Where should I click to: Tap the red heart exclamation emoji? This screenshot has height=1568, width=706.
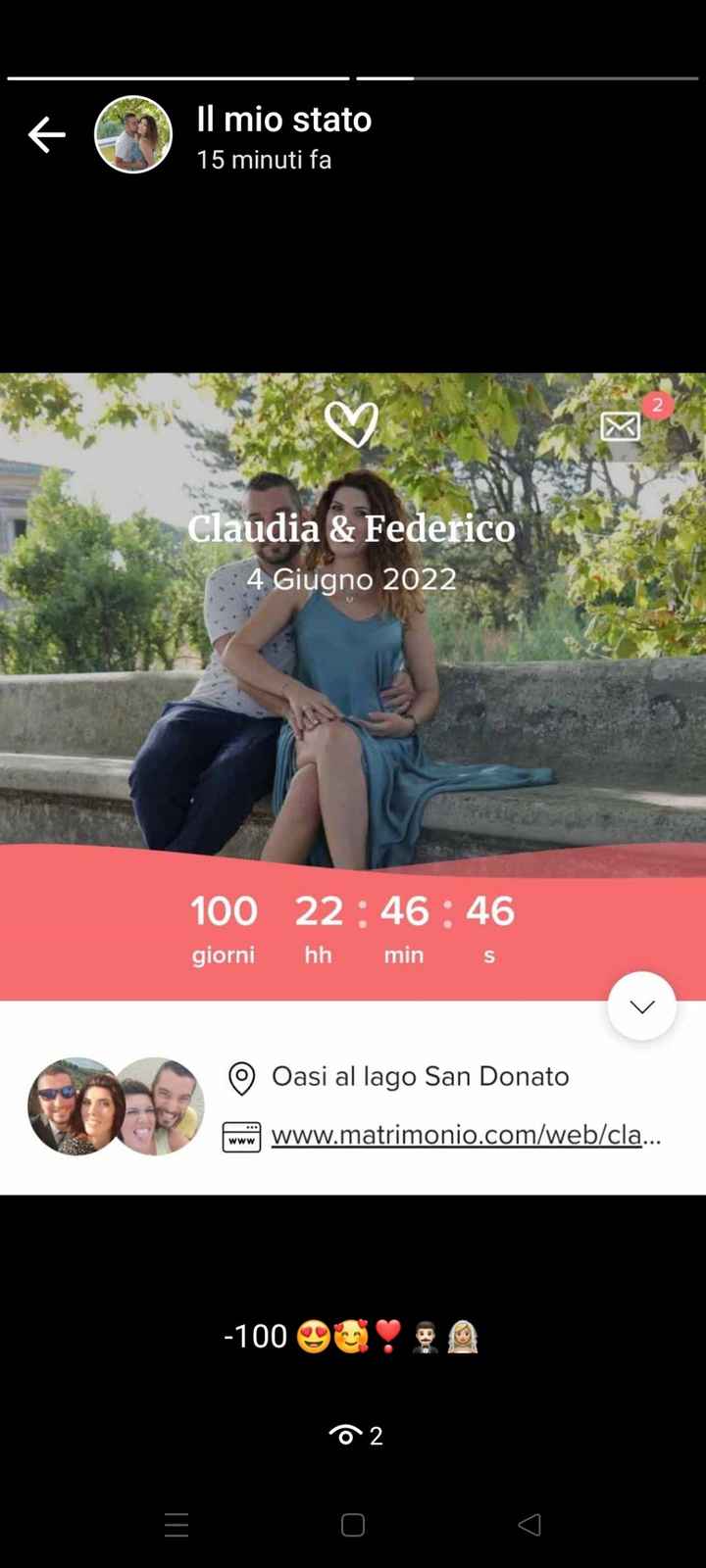click(x=386, y=1336)
